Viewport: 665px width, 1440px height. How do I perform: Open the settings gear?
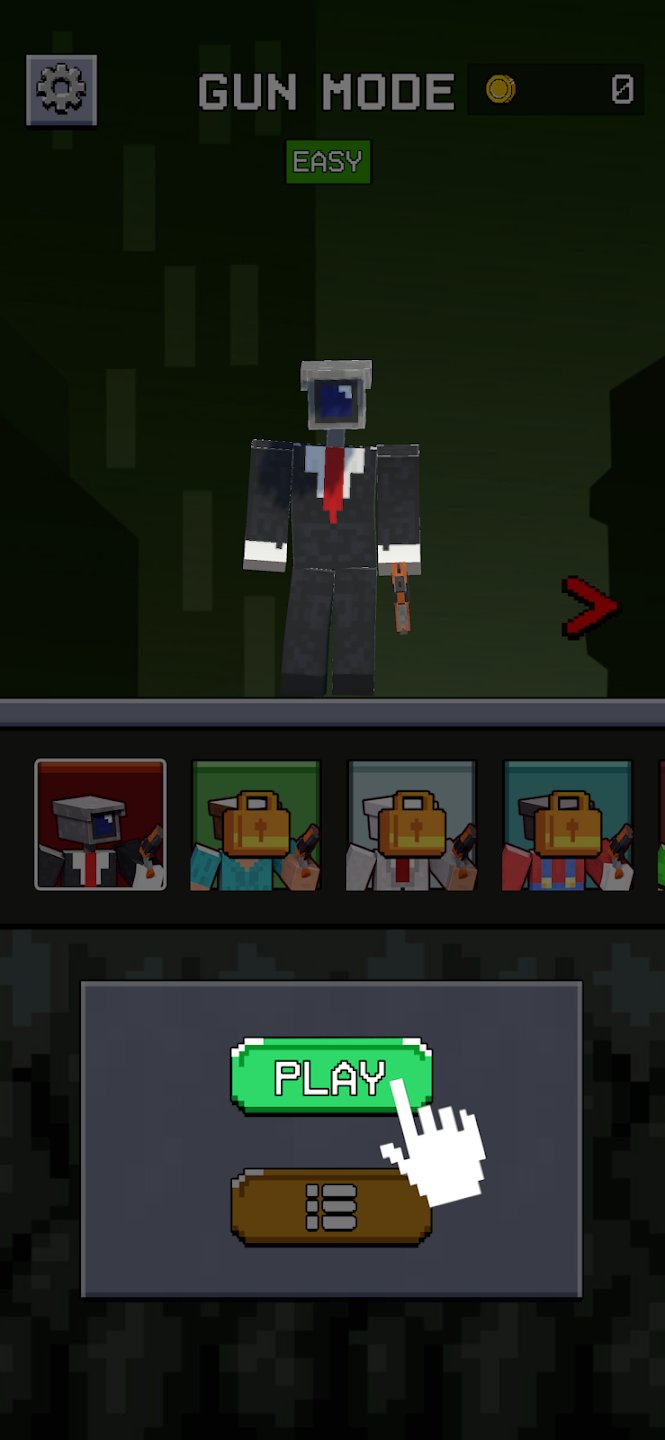point(61,91)
